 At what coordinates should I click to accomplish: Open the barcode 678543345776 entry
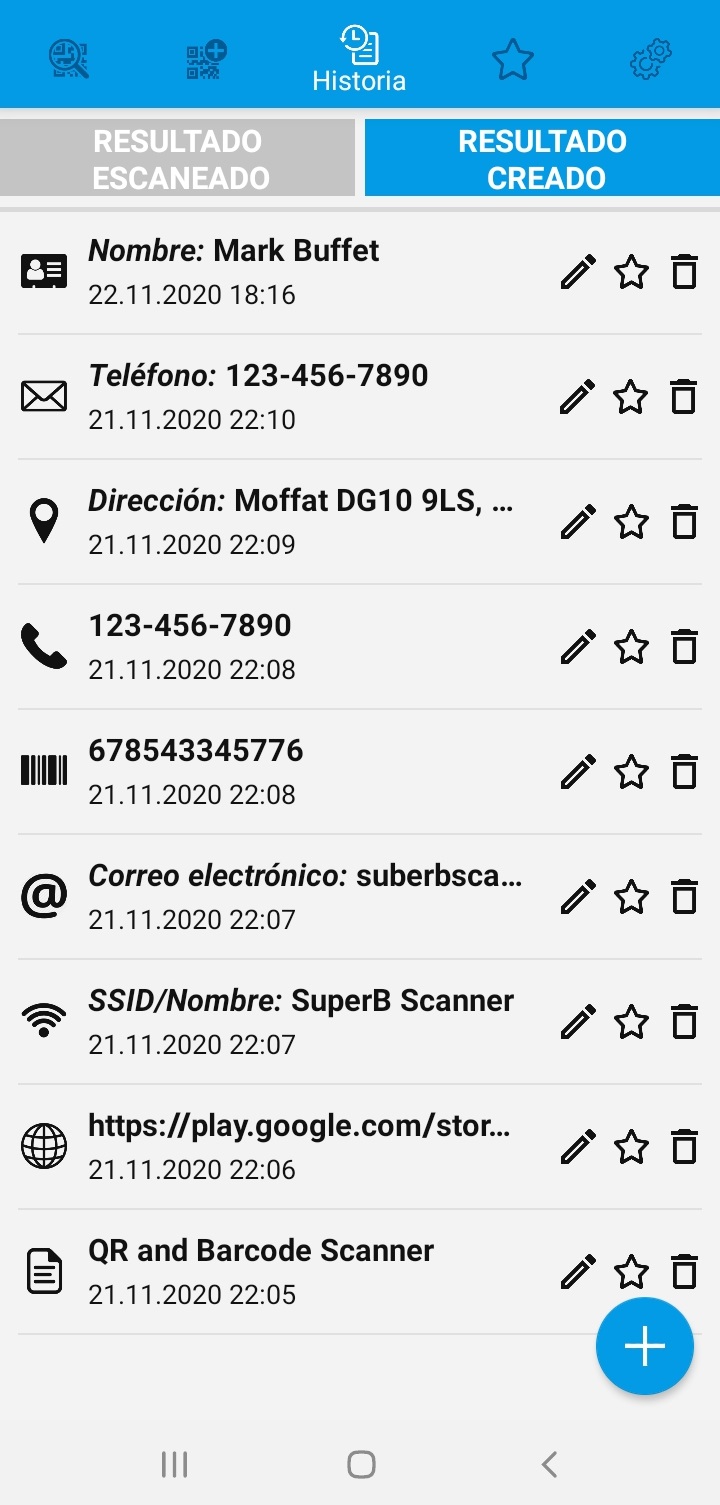point(280,771)
